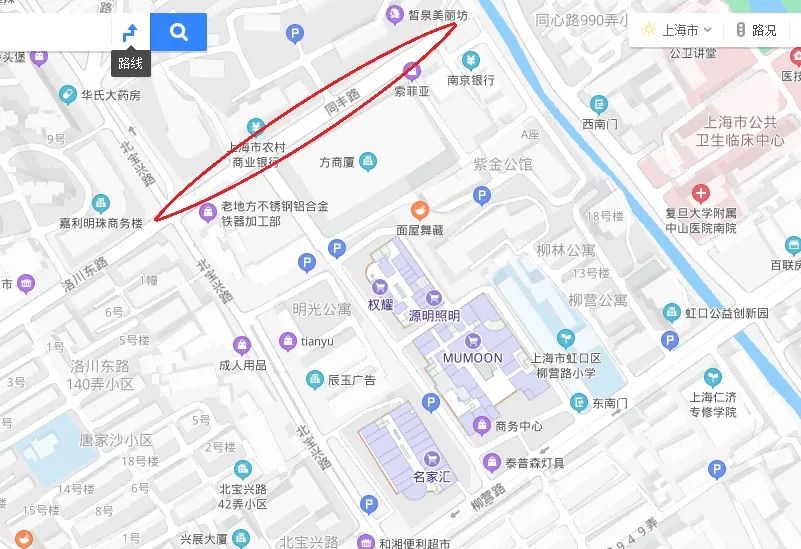The height and width of the screenshot is (549, 801).
Task: Select the 西南门 gate marker
Action: pos(599,105)
